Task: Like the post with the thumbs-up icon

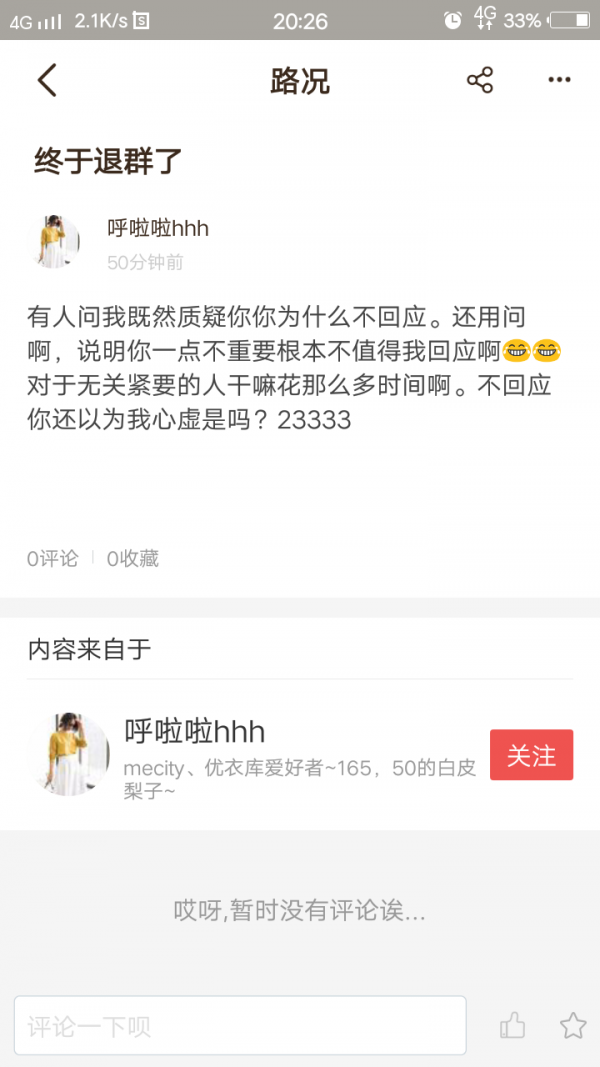Action: tap(513, 1026)
